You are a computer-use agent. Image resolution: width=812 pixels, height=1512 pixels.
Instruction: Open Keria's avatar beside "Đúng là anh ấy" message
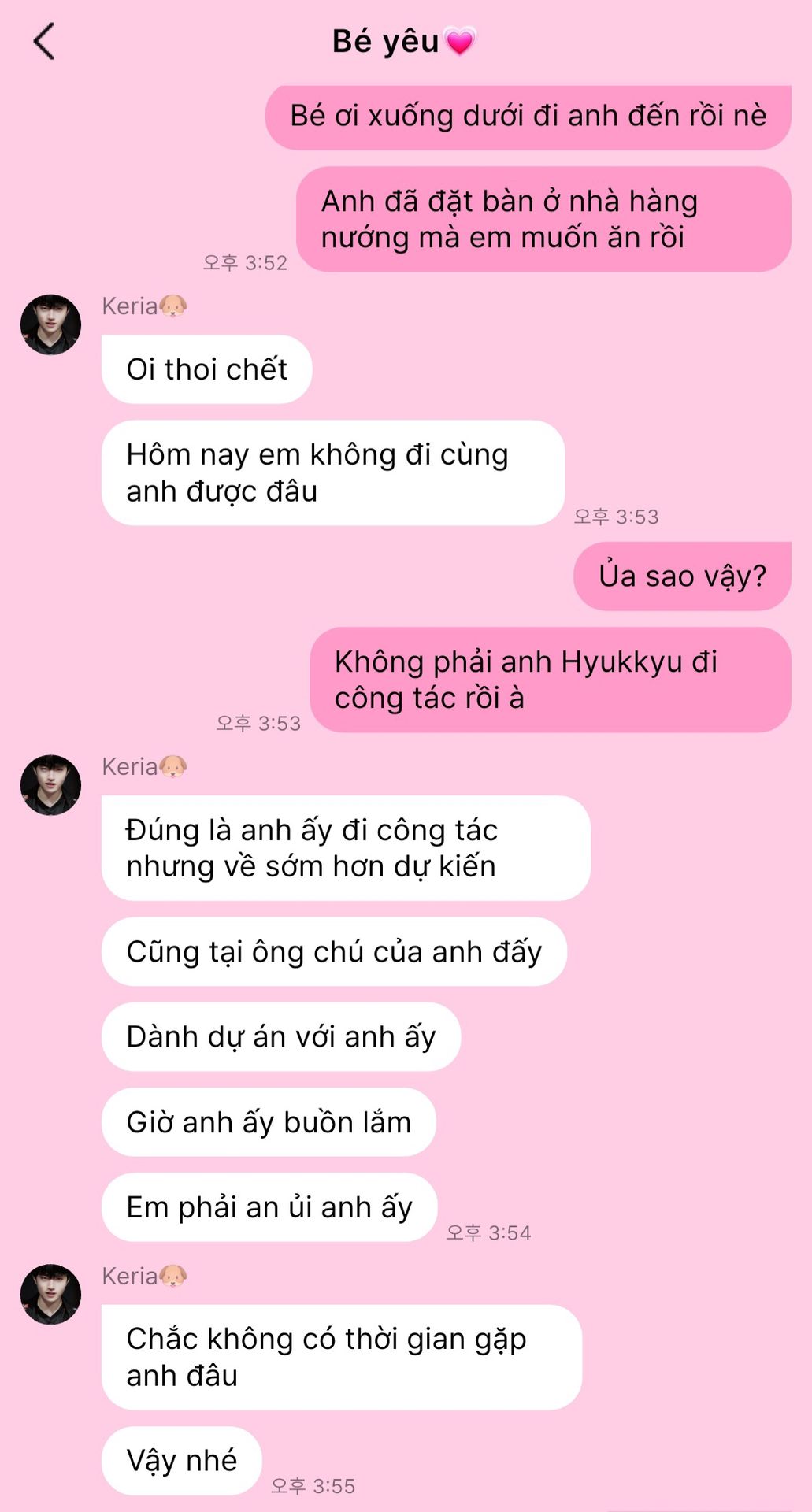coord(50,785)
